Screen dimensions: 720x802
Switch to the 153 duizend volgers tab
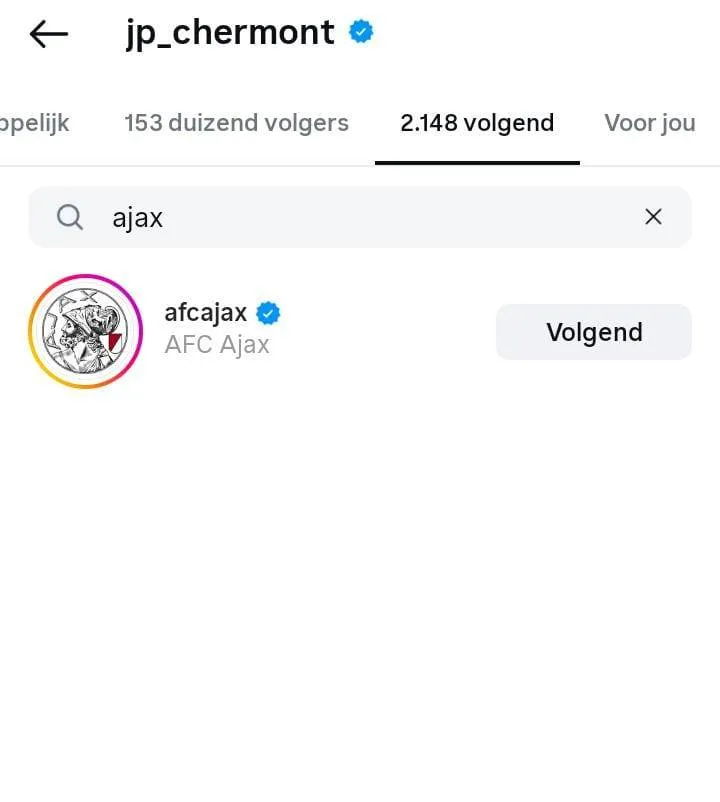[x=236, y=122]
